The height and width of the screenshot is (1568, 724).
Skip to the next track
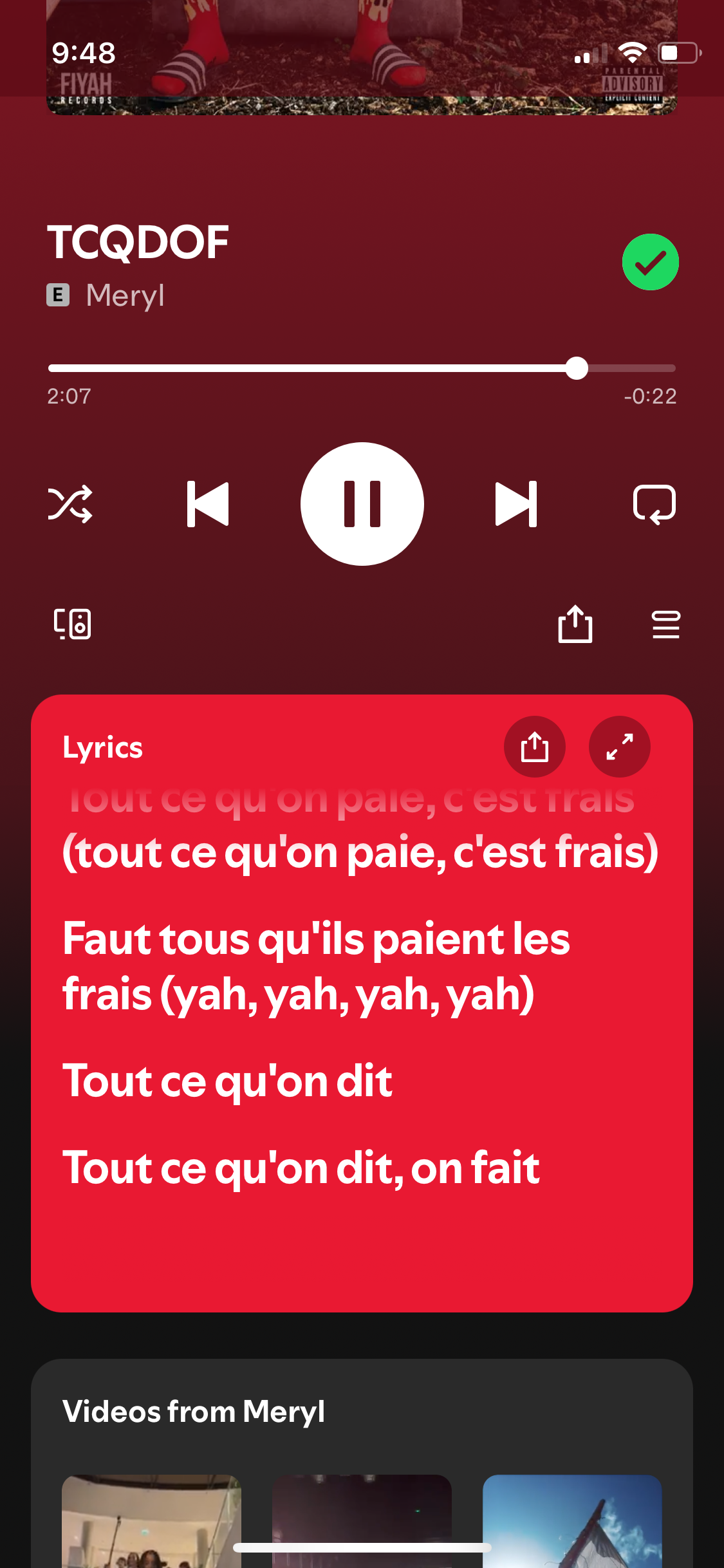[x=515, y=504]
